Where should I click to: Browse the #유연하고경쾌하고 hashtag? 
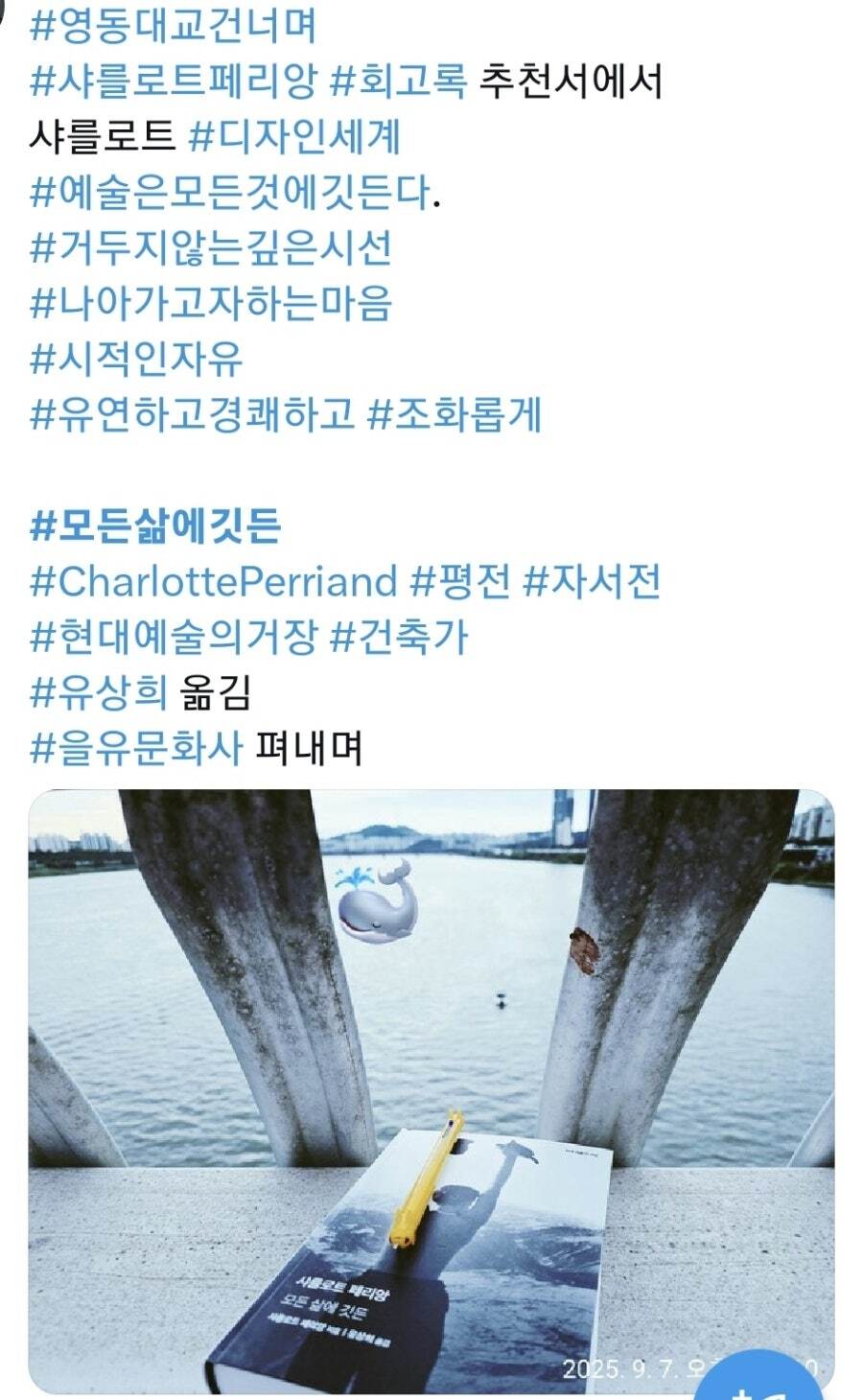click(x=192, y=415)
